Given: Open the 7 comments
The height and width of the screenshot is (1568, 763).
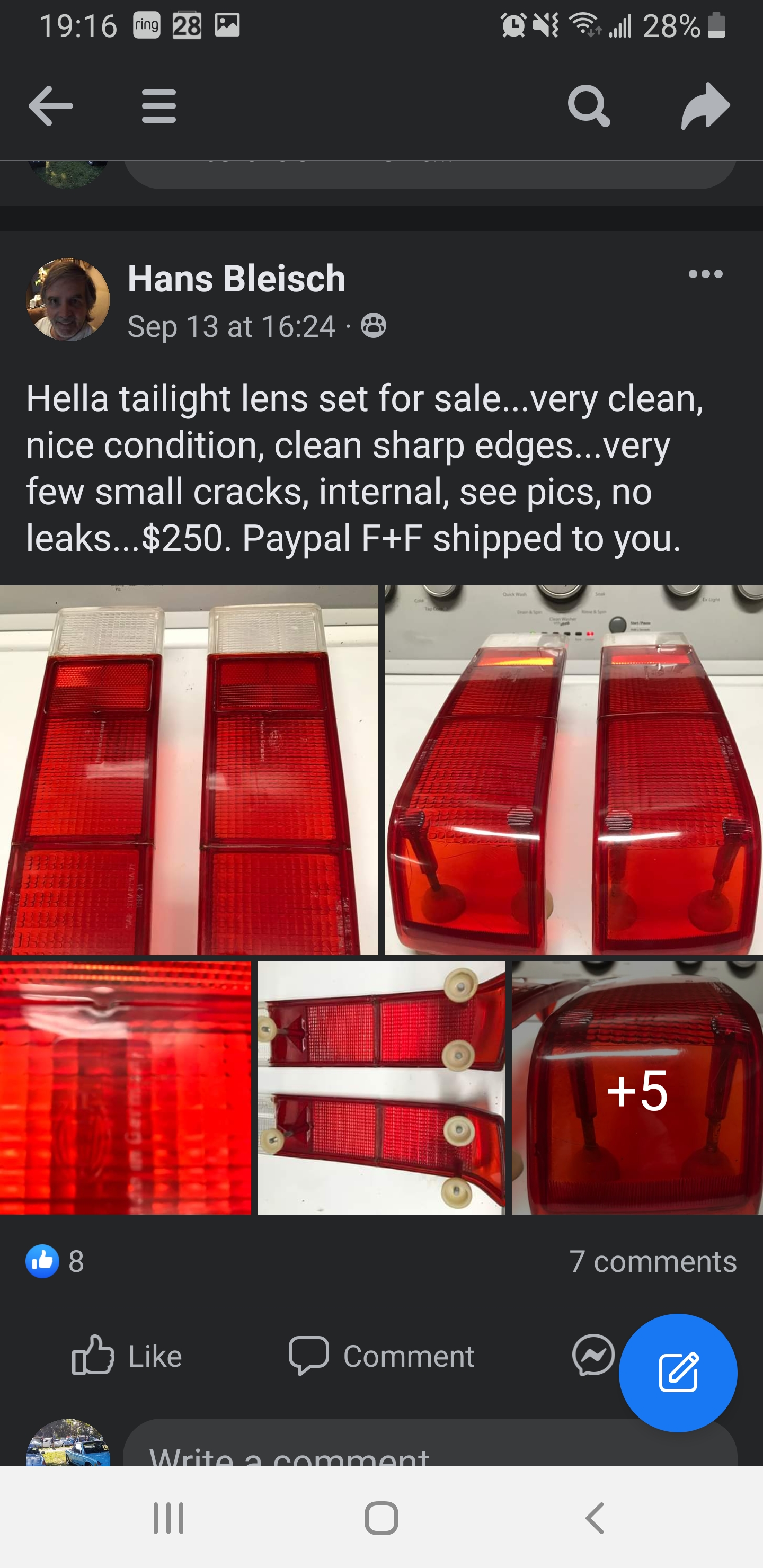Looking at the screenshot, I should (x=653, y=1261).
